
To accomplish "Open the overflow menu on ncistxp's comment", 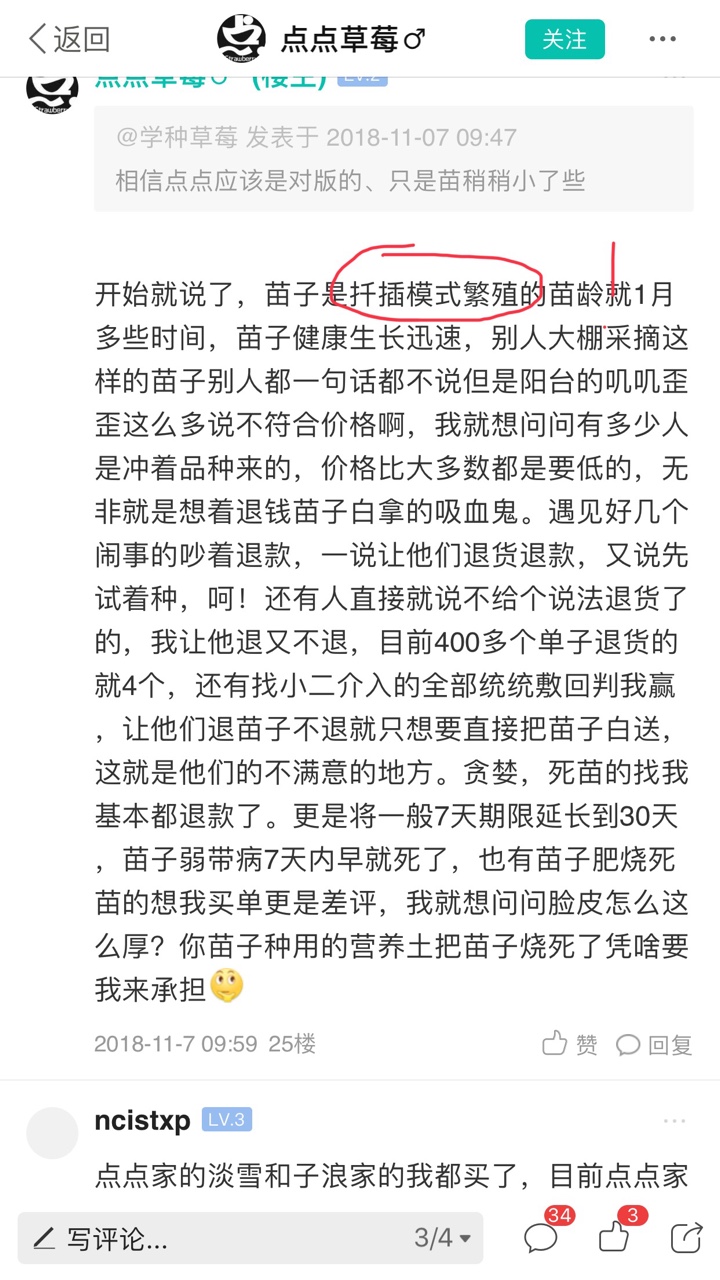I will click(674, 1121).
